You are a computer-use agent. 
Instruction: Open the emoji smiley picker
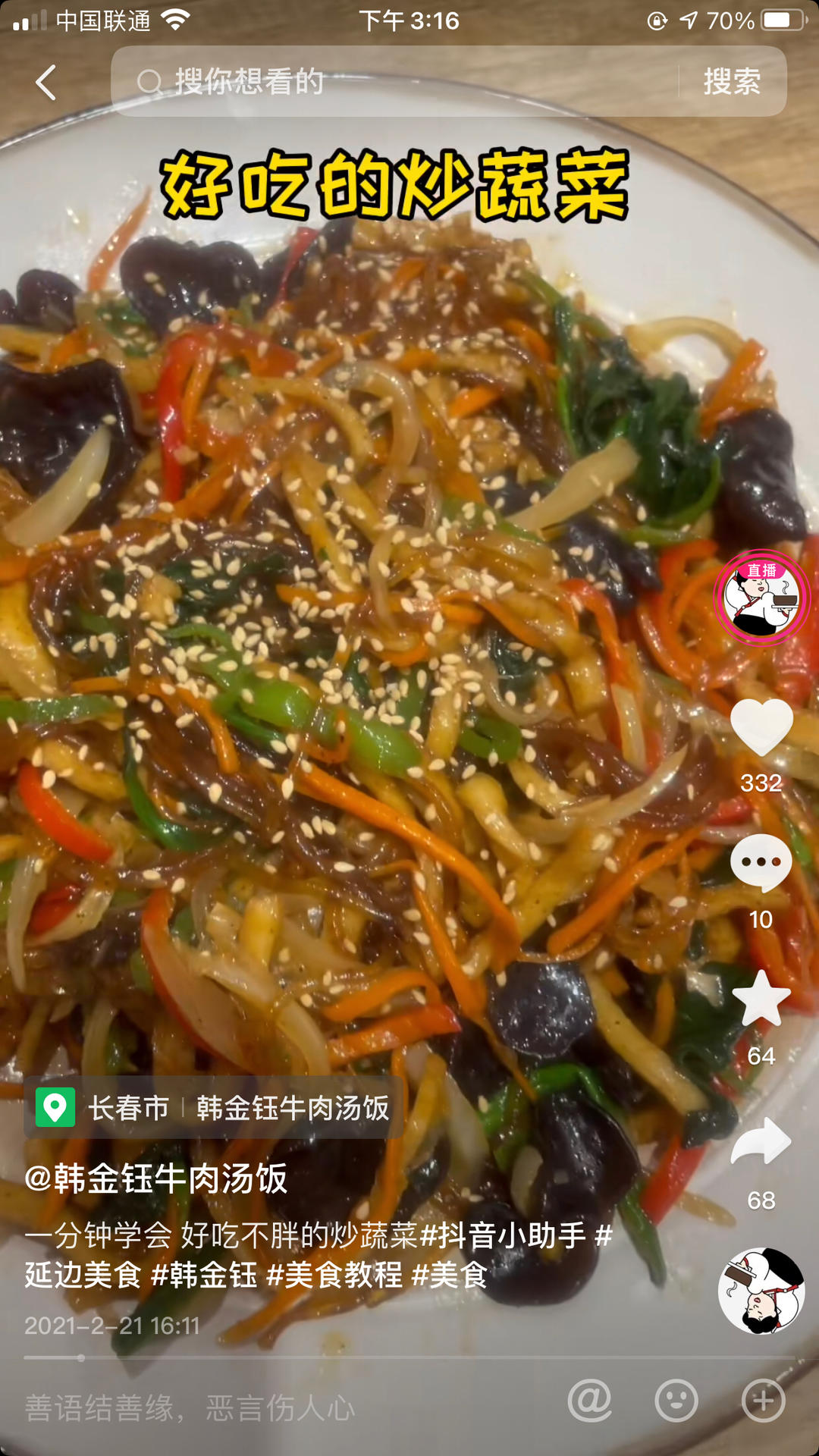676,1401
